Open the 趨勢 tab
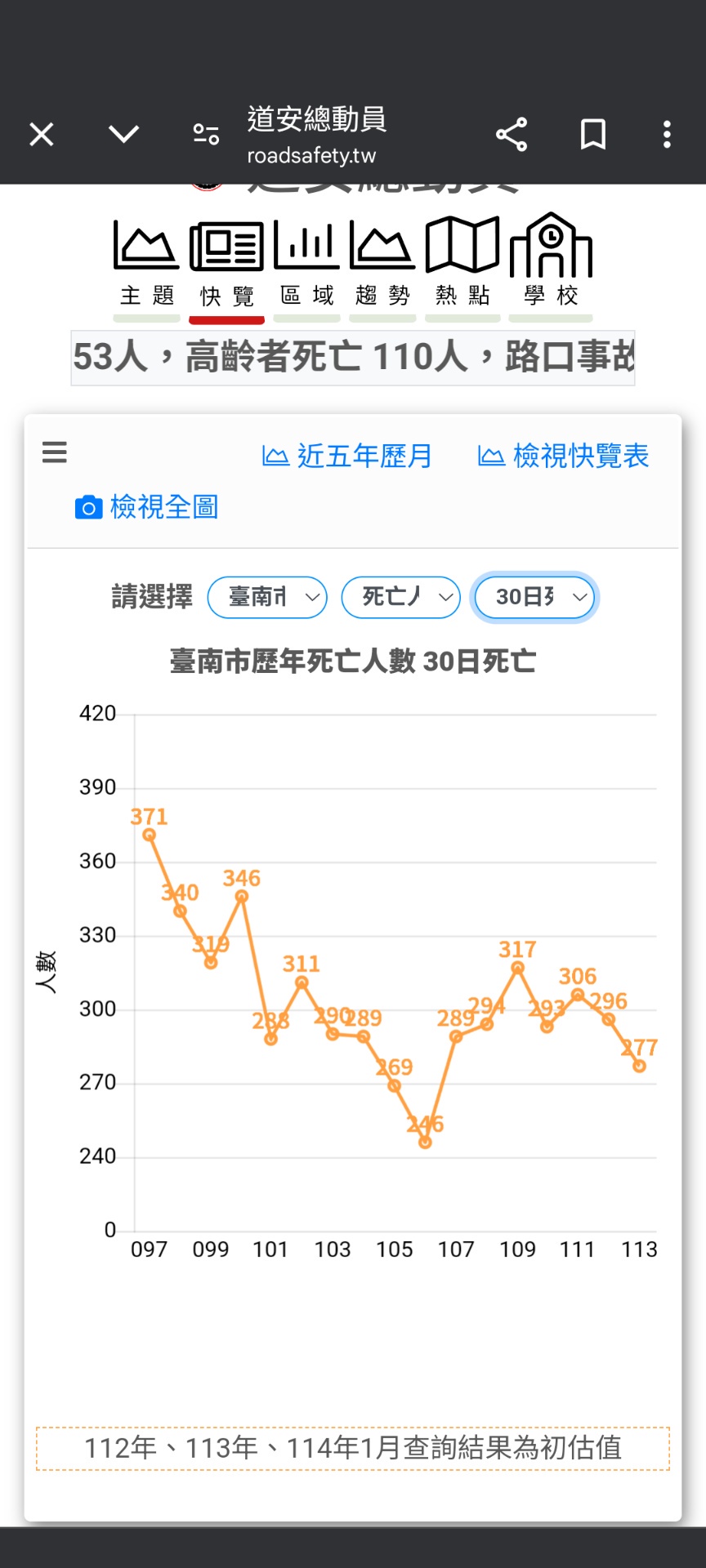 [x=382, y=265]
